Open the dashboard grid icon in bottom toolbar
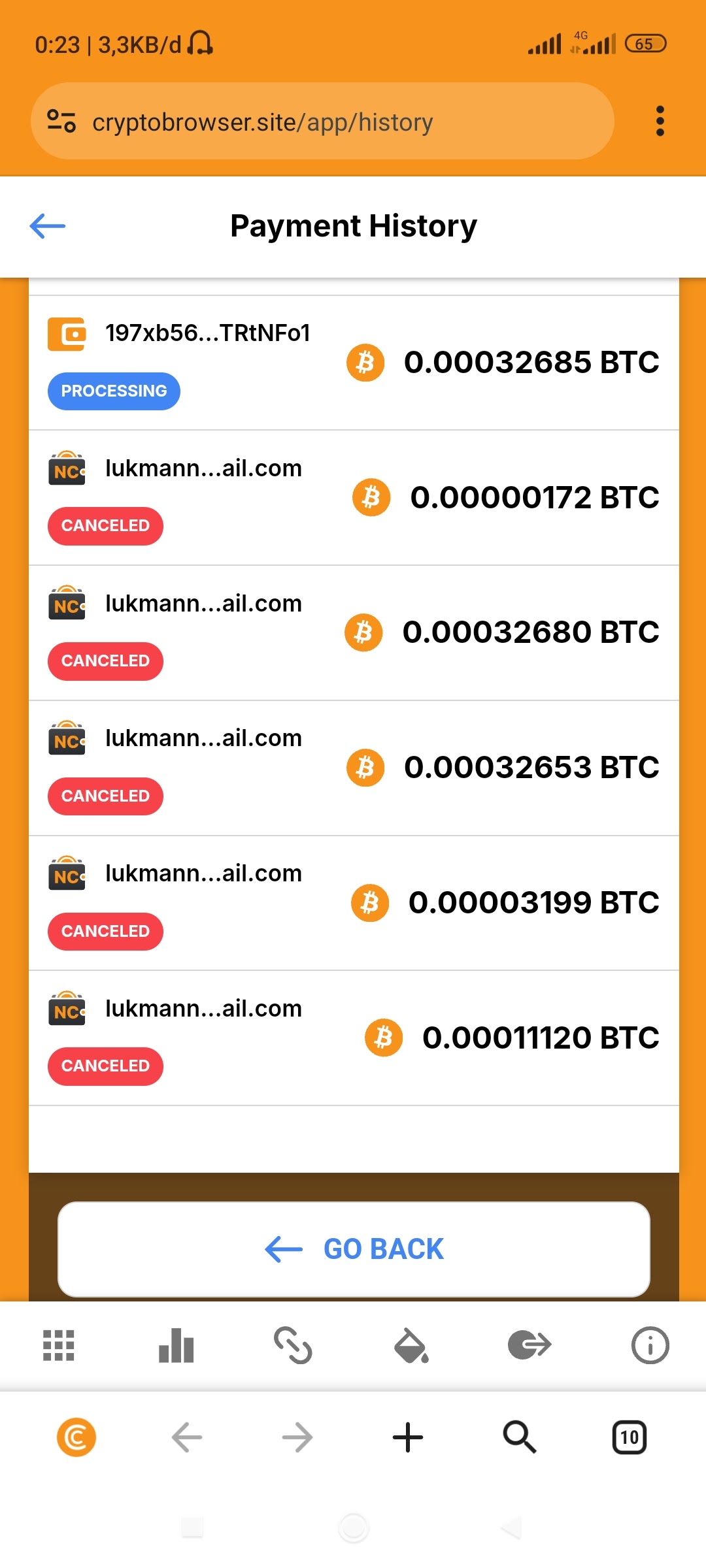The height and width of the screenshot is (1568, 706). [58, 1346]
